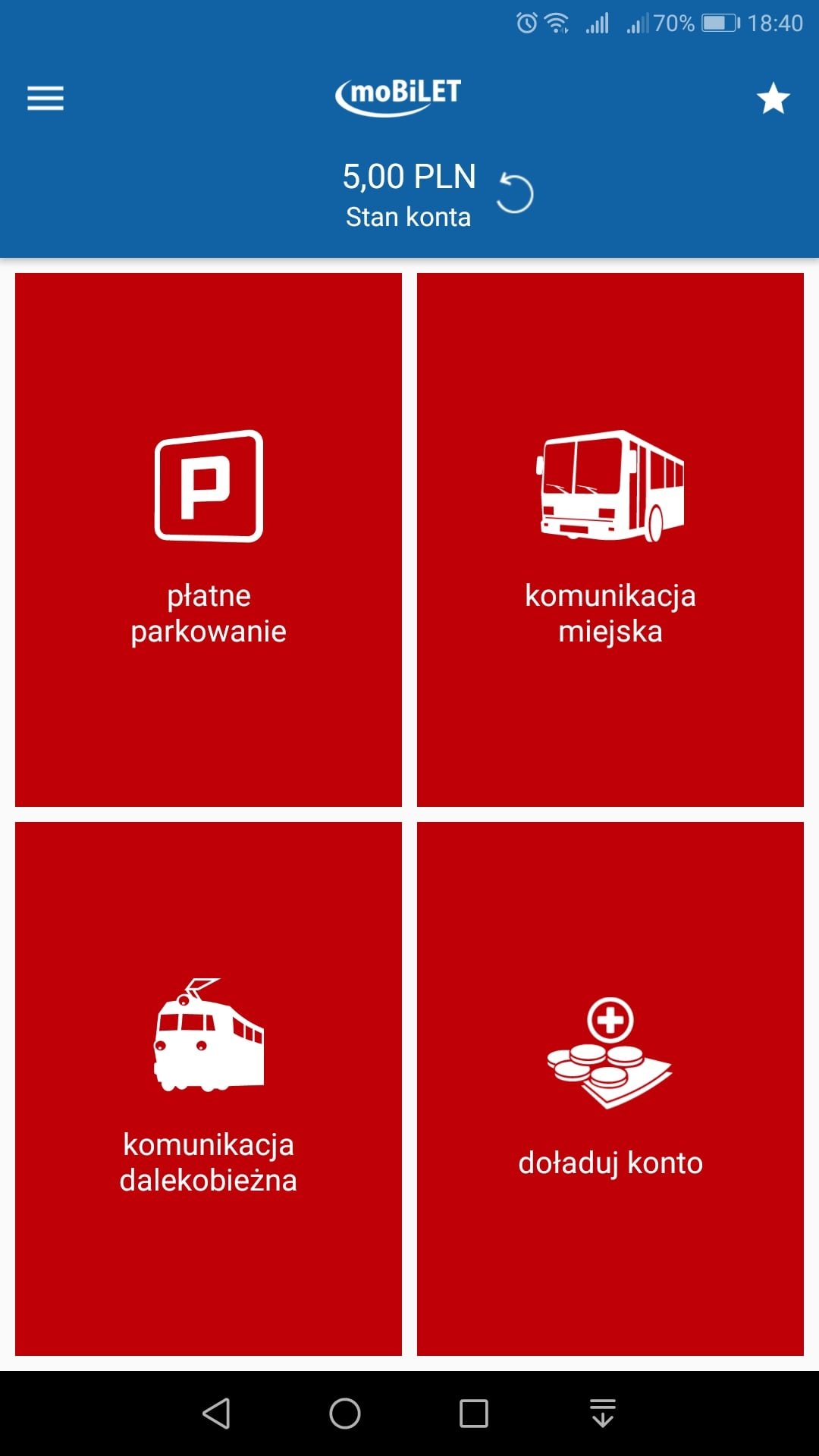The width and height of the screenshot is (819, 1456).
Task: Open favorites via the star icon
Action: point(773,99)
